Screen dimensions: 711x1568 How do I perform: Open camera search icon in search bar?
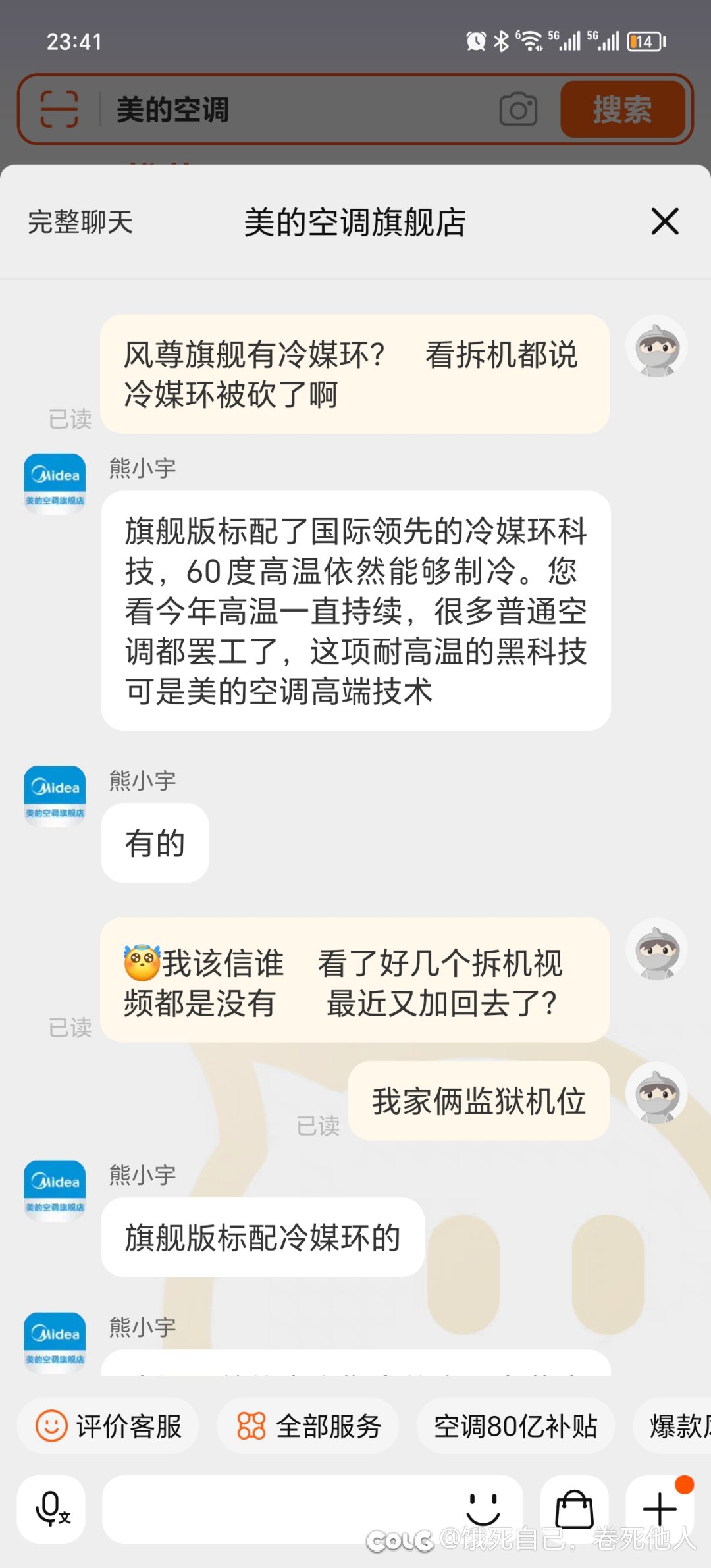point(518,109)
